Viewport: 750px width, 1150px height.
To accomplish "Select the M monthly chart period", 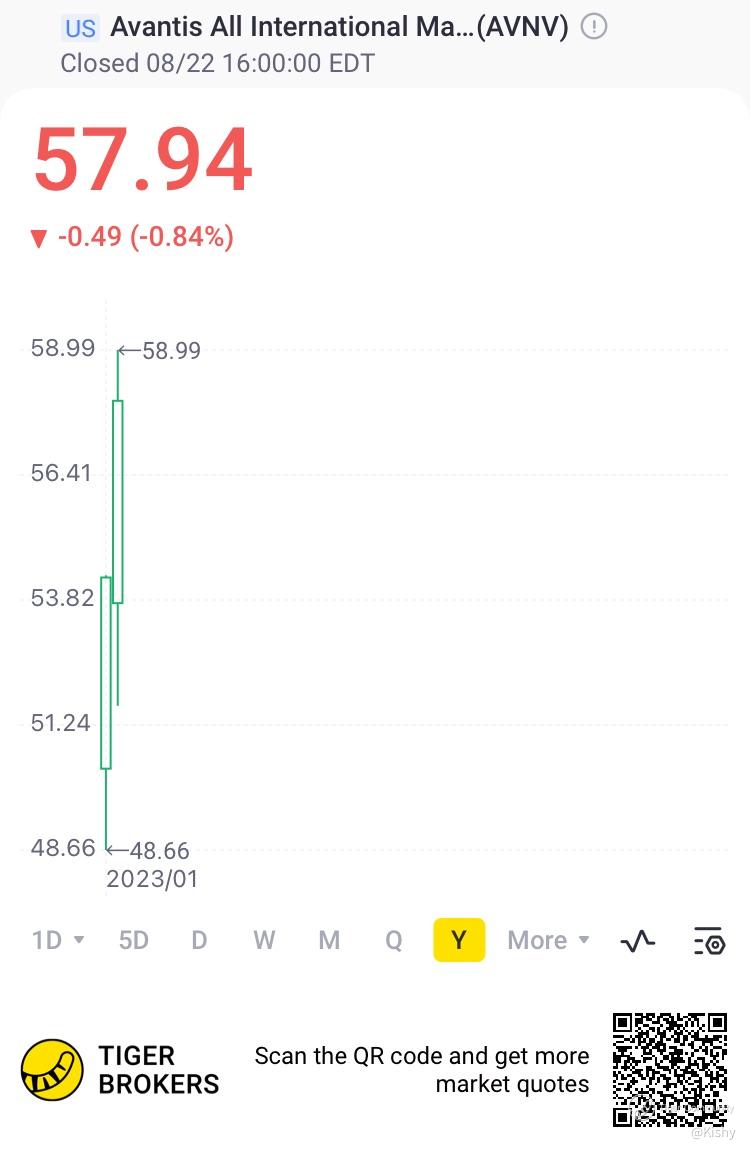I will point(329,940).
